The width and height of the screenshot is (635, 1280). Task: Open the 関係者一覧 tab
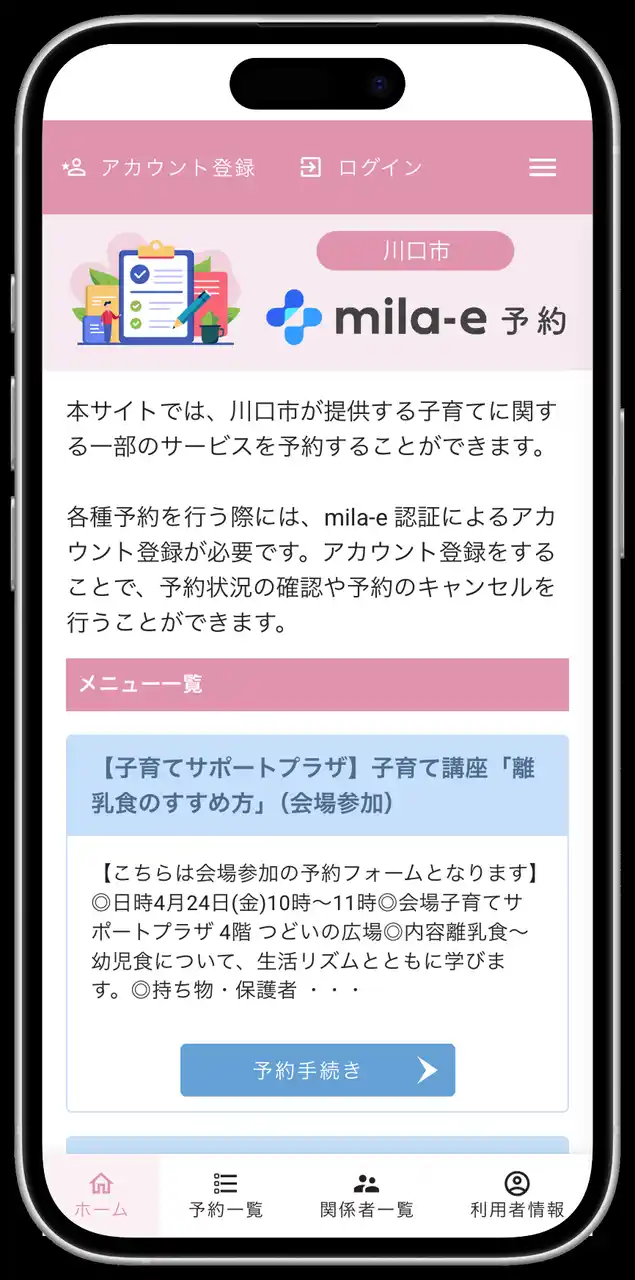pos(366,1195)
